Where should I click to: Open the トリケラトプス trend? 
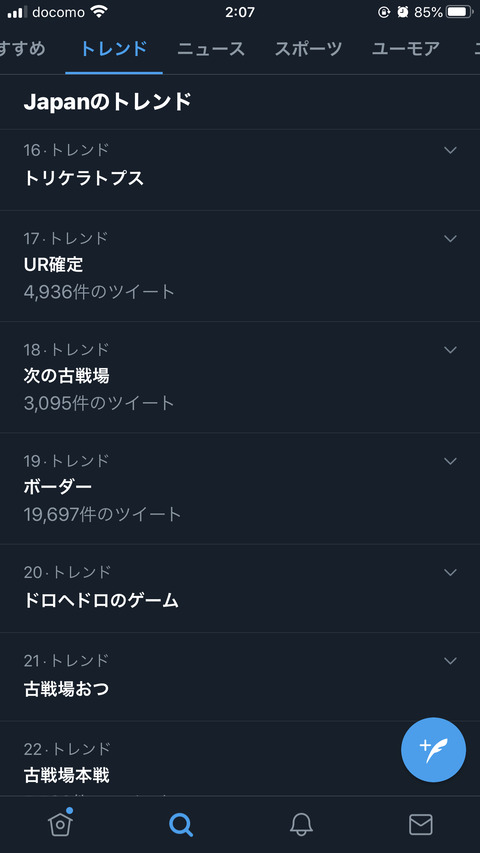(240, 170)
